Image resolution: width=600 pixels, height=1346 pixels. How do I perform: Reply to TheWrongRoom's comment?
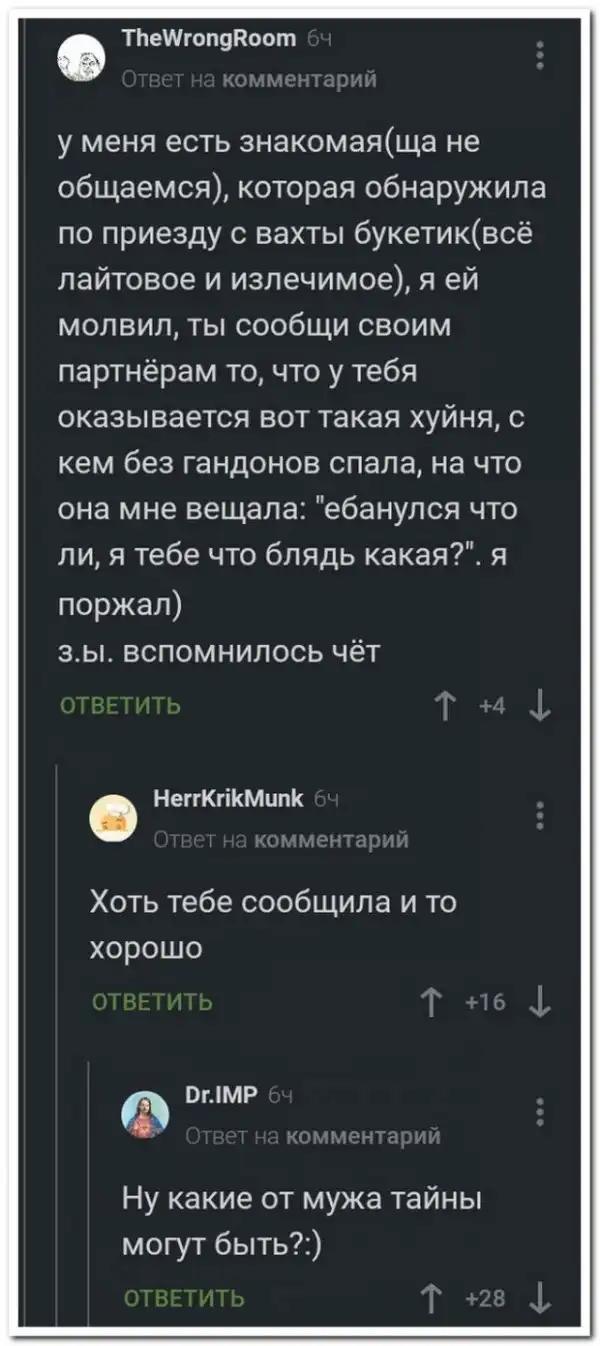121,707
